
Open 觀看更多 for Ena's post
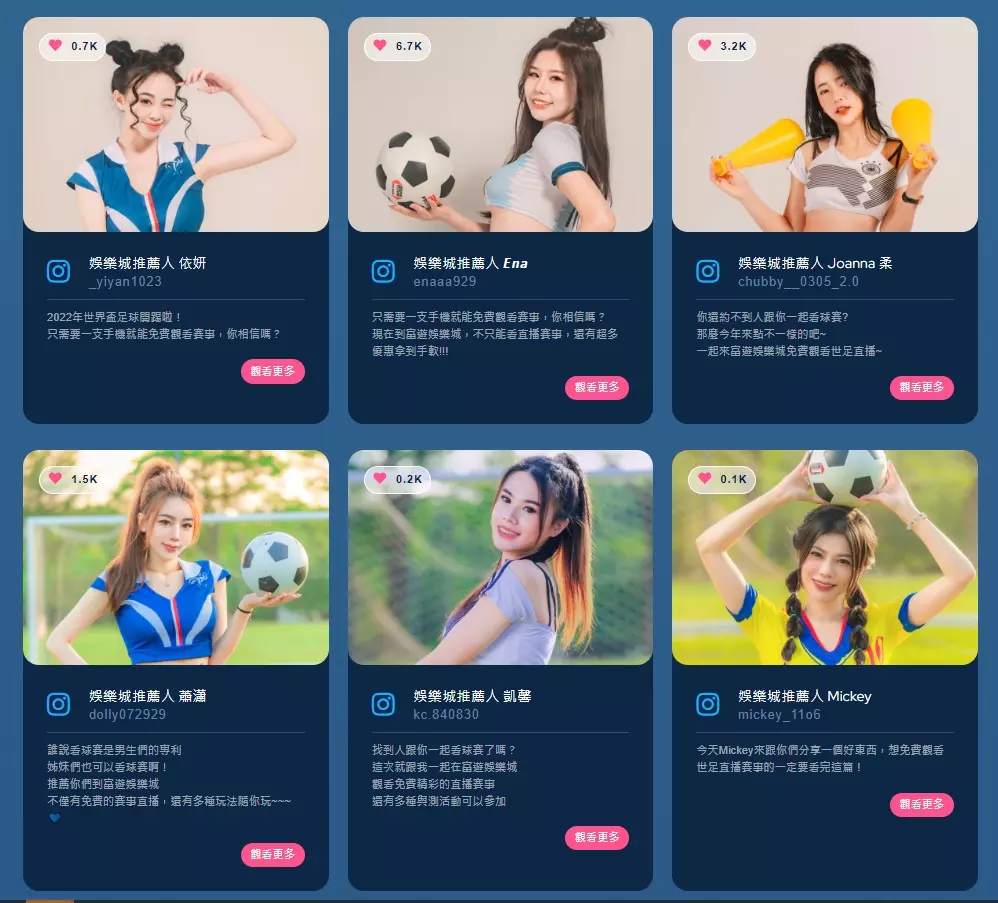click(x=597, y=387)
